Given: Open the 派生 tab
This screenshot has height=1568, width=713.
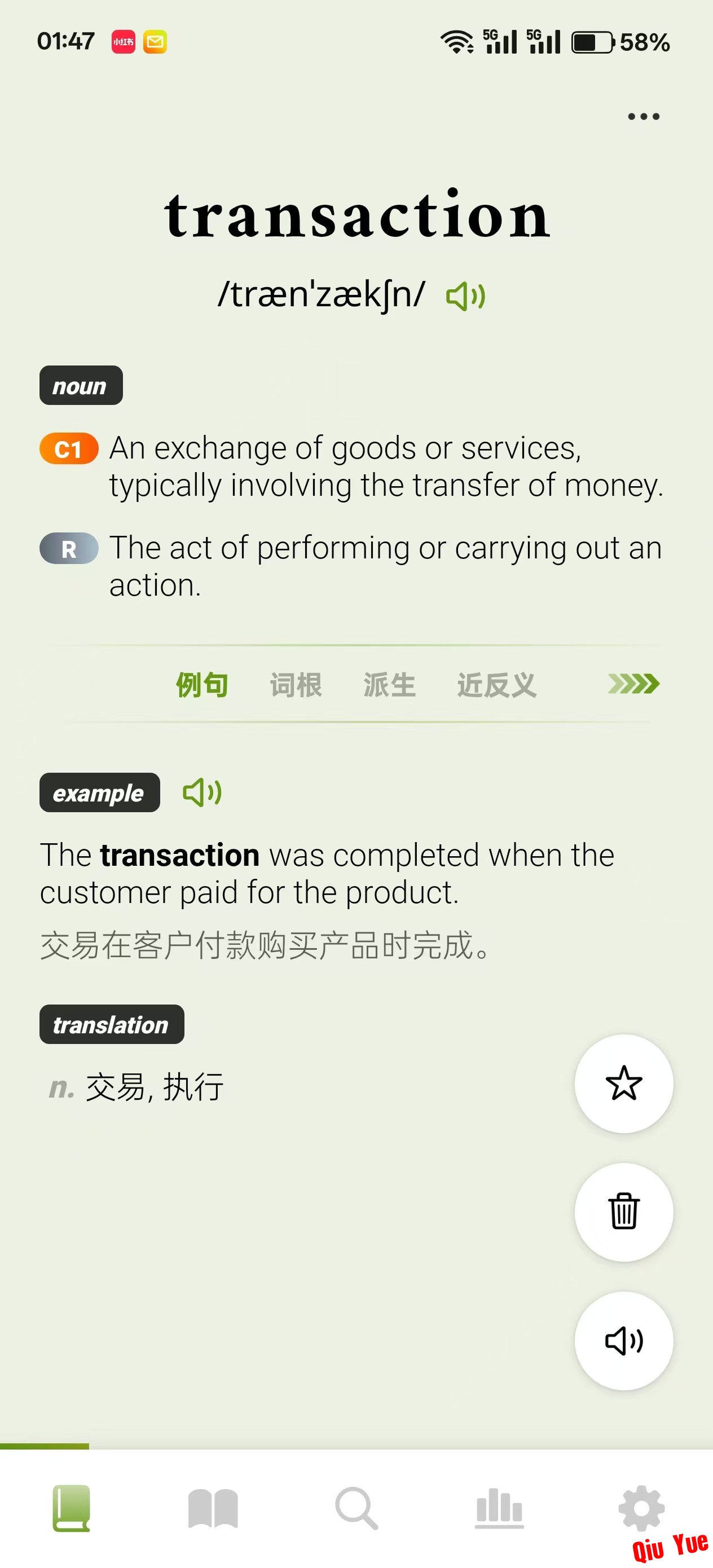Looking at the screenshot, I should tap(390, 685).
